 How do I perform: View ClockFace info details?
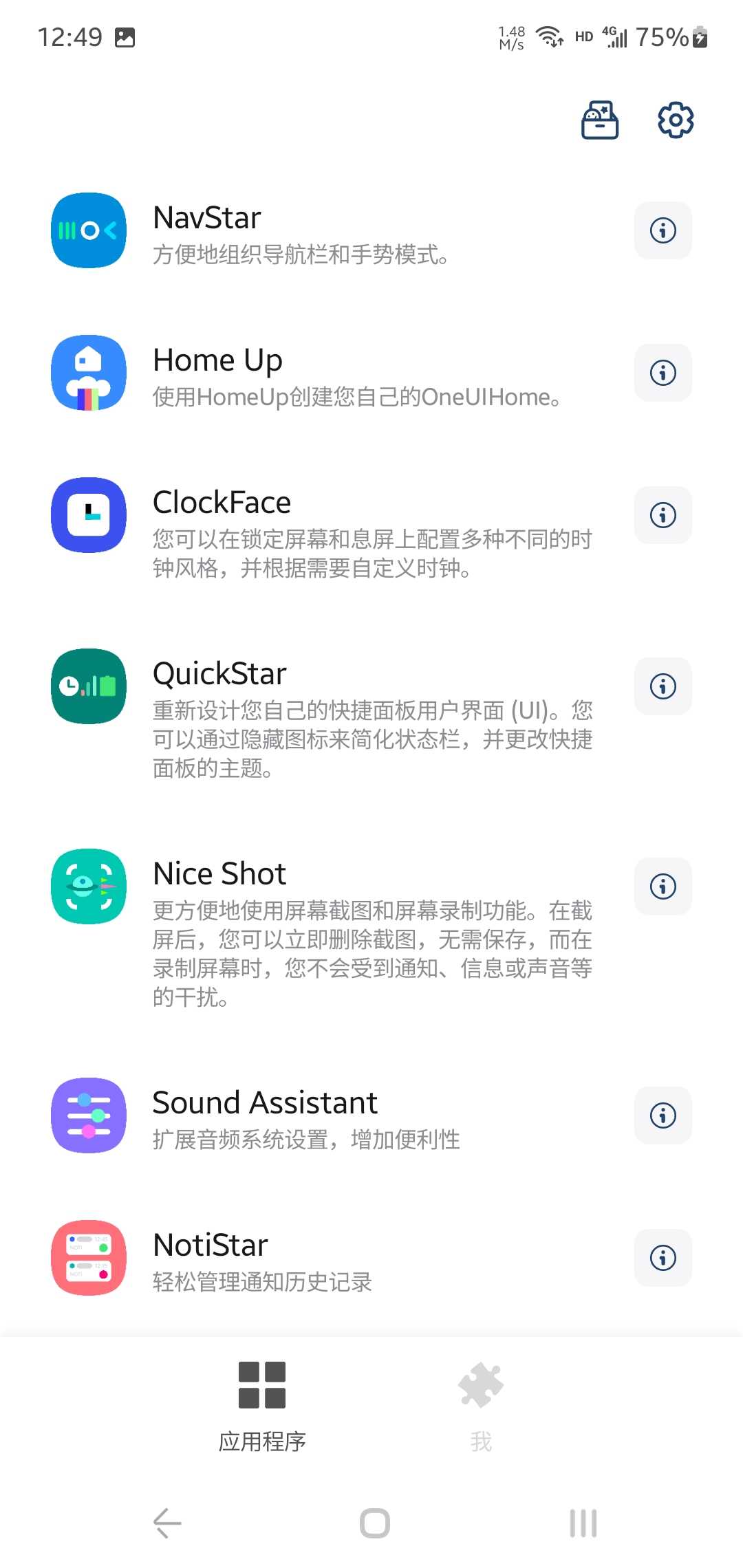[663, 515]
